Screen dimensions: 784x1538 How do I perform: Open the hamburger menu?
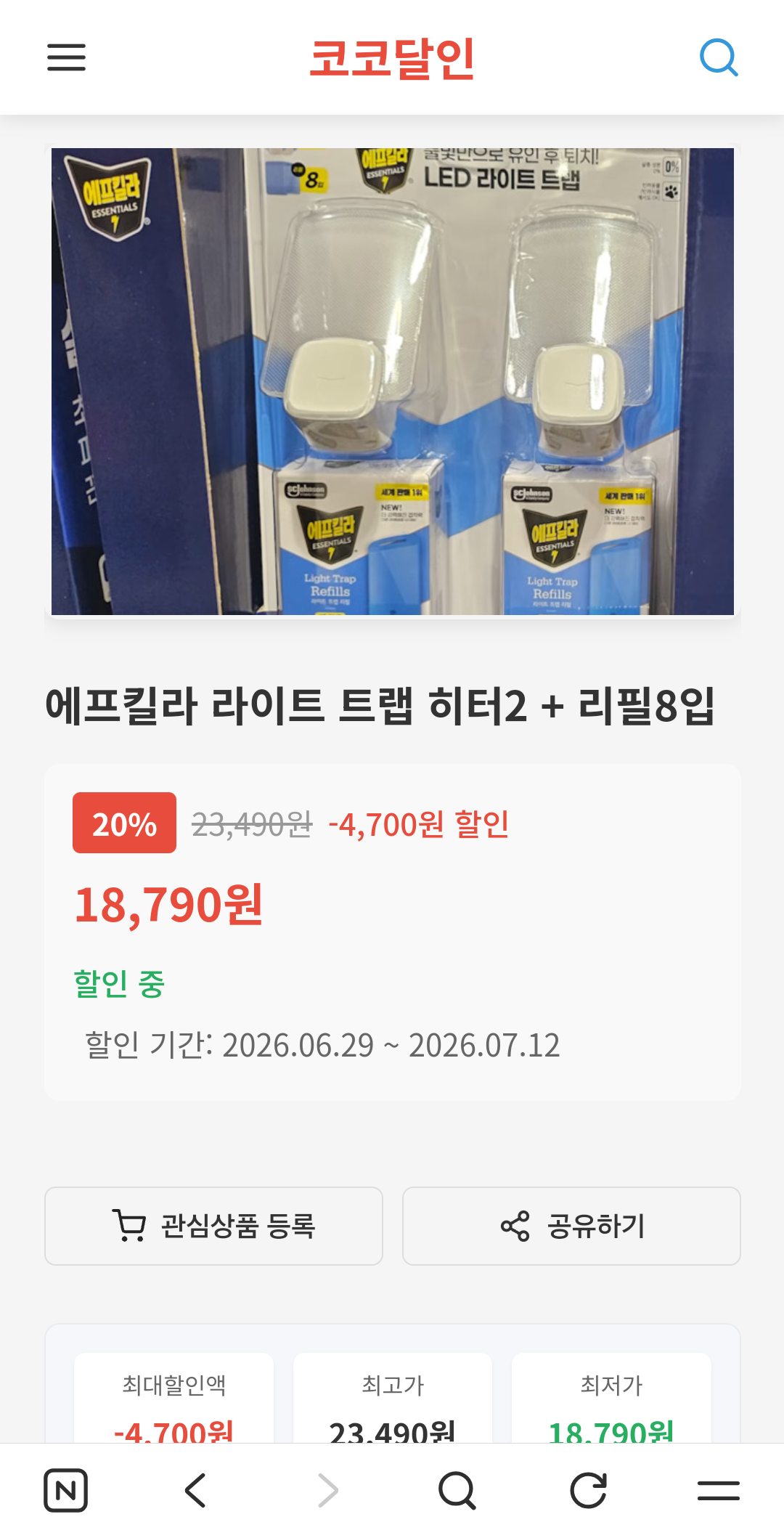(x=66, y=57)
